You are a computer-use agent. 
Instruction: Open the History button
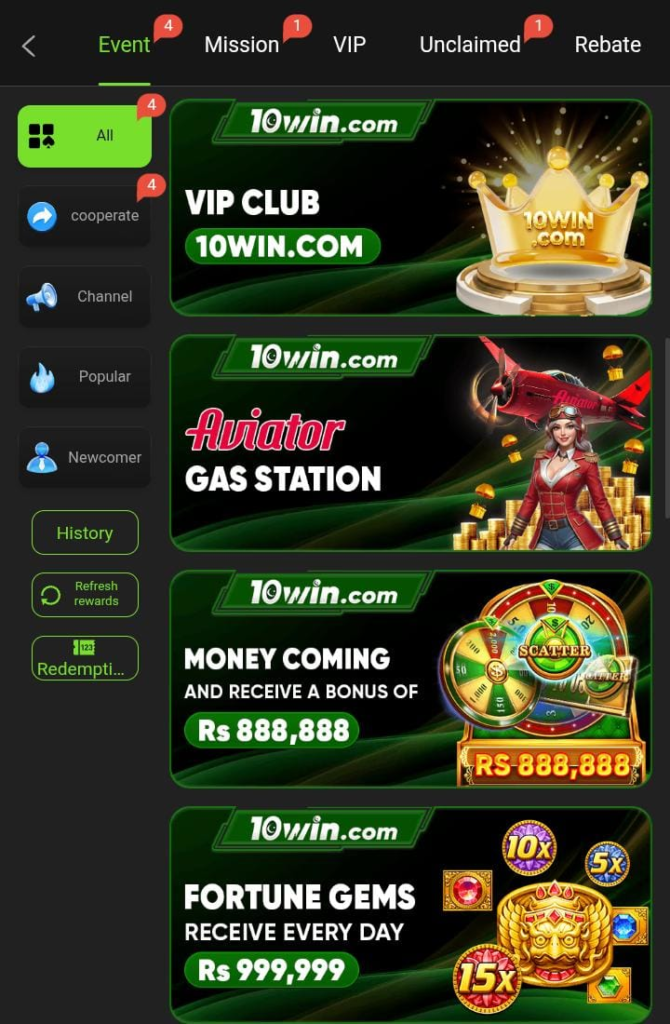85,533
